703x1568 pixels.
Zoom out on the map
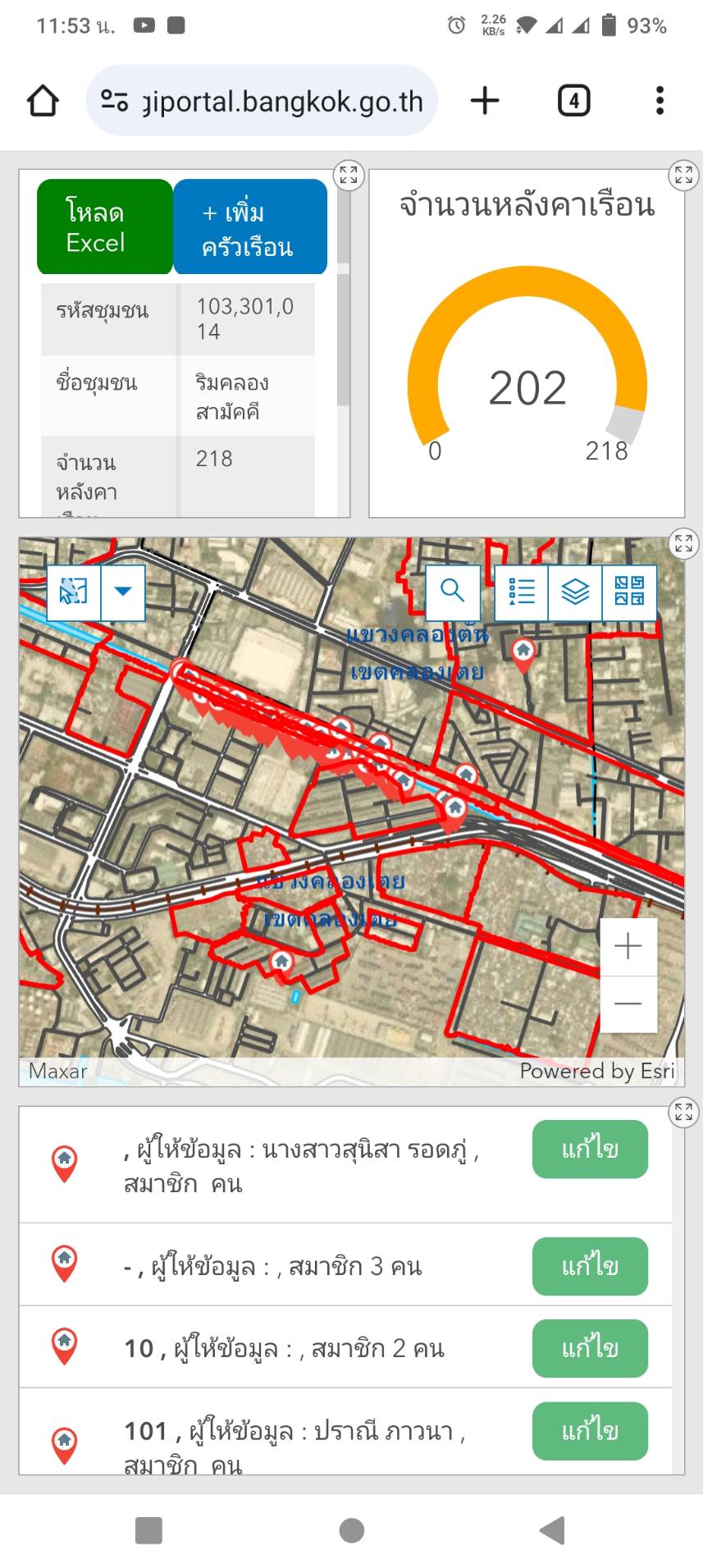628,1004
